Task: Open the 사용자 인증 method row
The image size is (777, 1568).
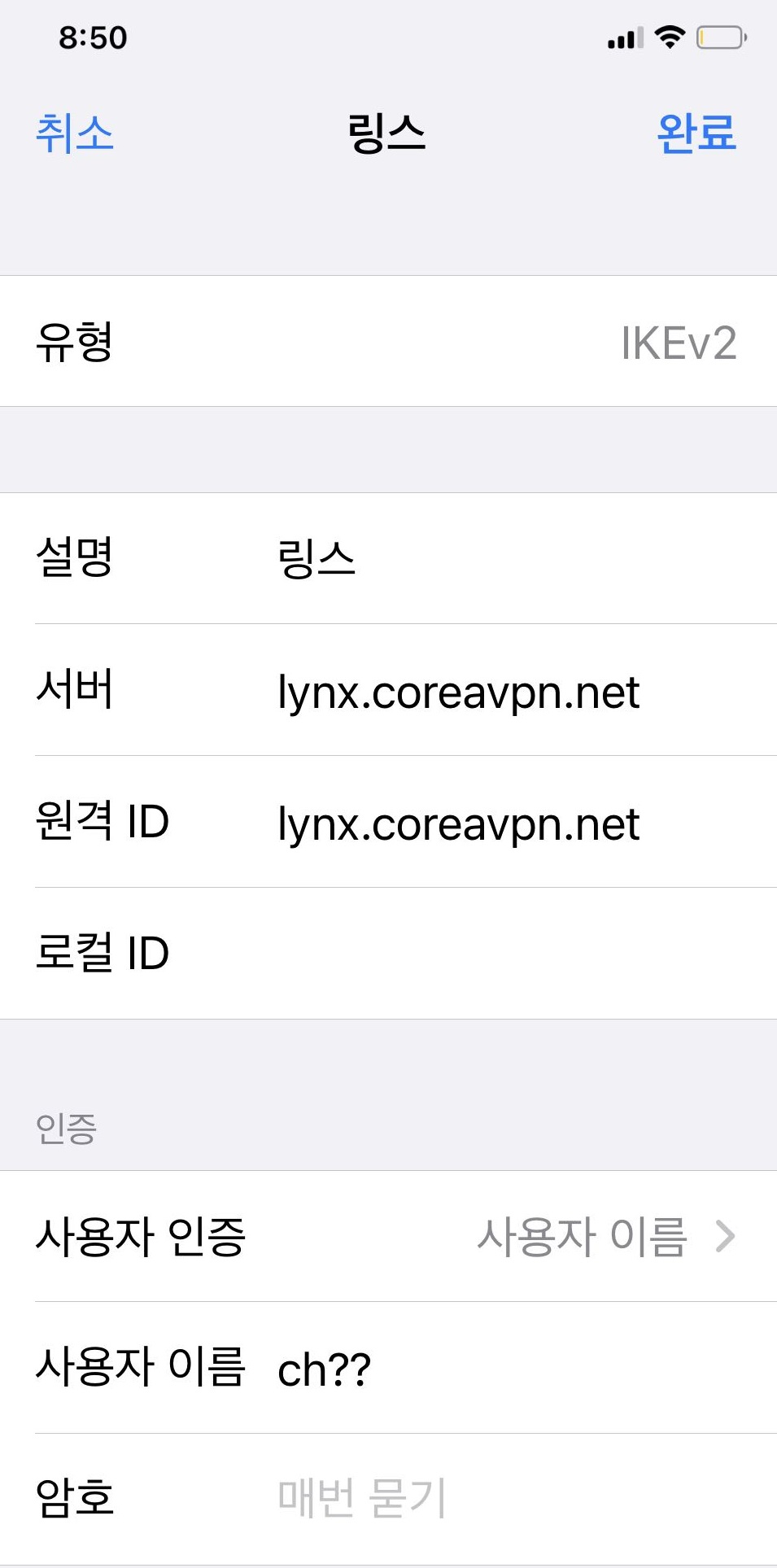Action: coord(388,1236)
